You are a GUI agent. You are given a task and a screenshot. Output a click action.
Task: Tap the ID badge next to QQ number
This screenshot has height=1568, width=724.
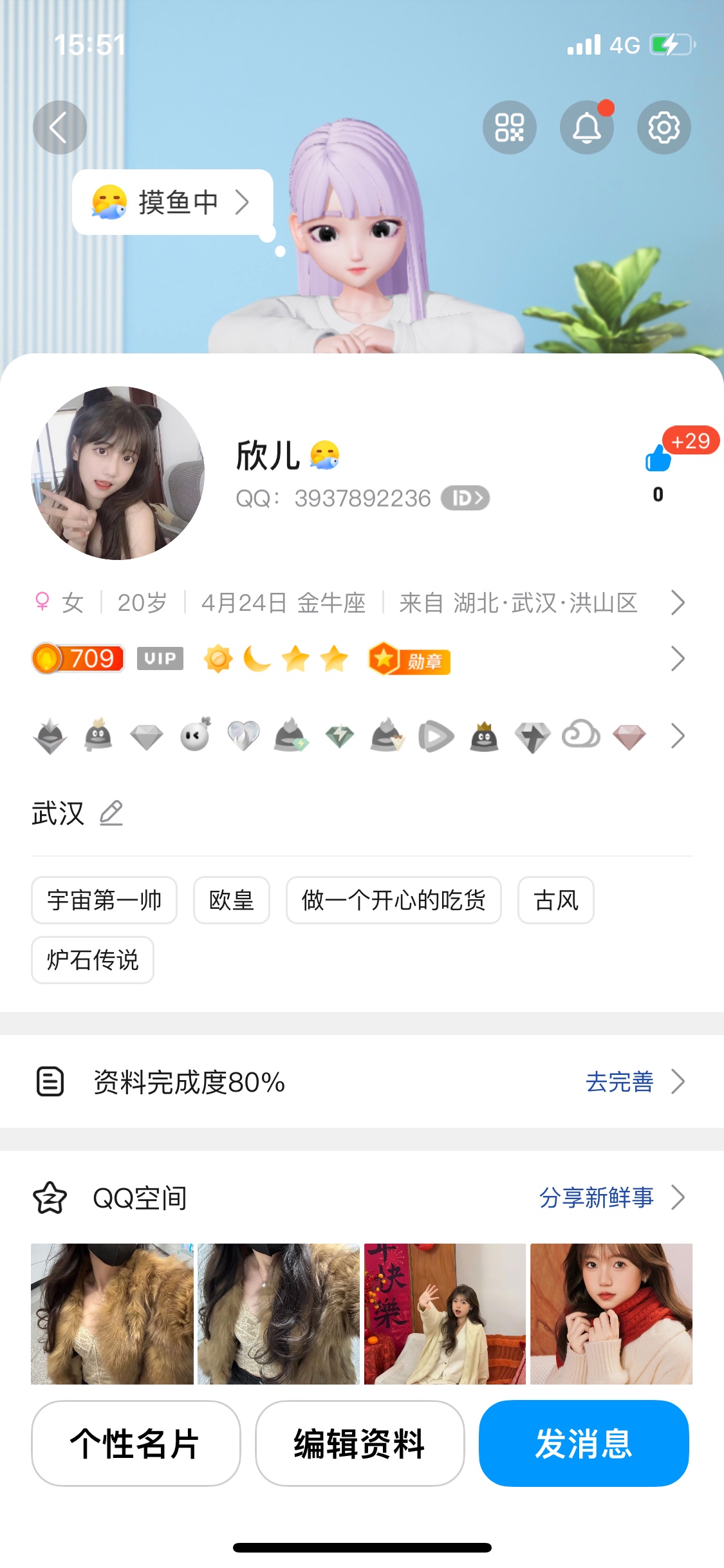(465, 498)
